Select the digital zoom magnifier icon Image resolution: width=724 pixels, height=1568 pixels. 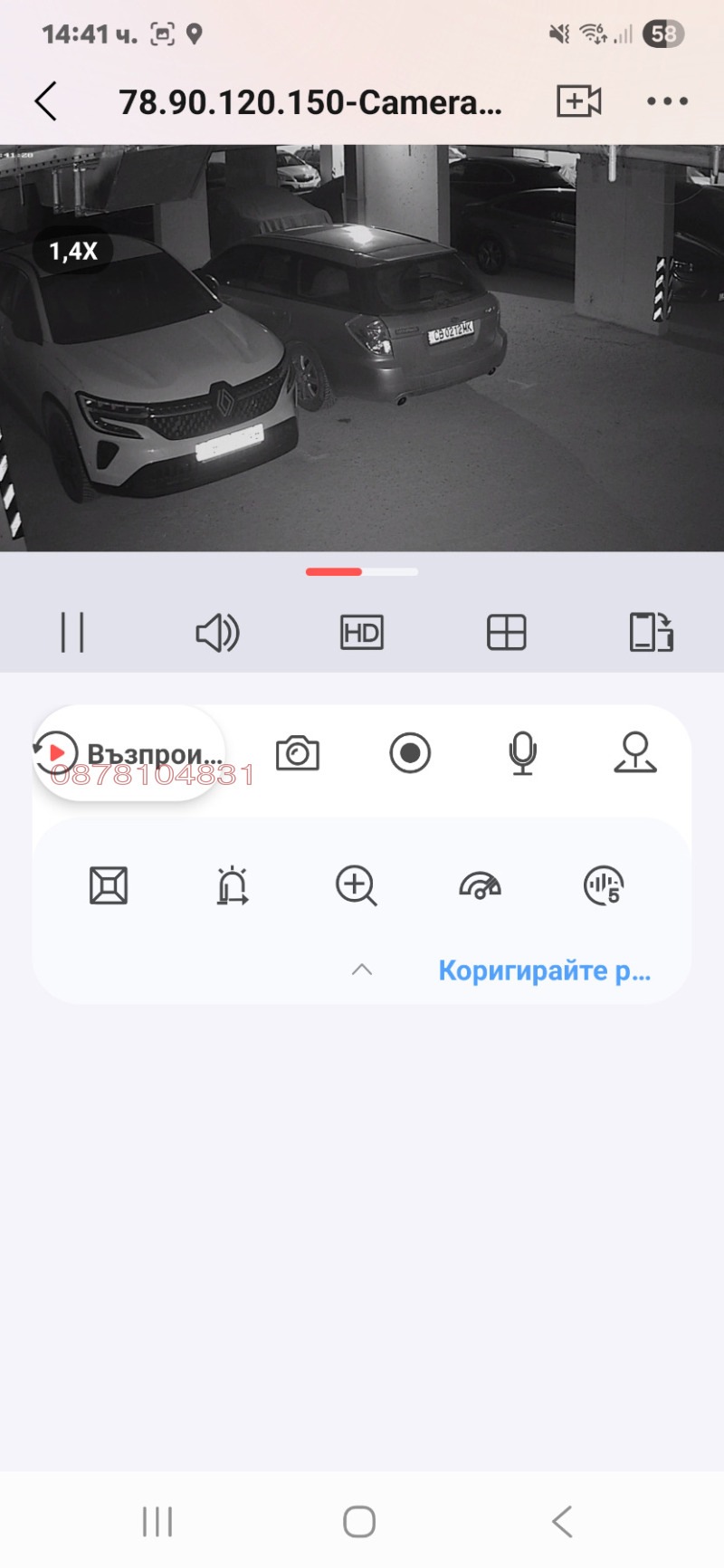(357, 885)
